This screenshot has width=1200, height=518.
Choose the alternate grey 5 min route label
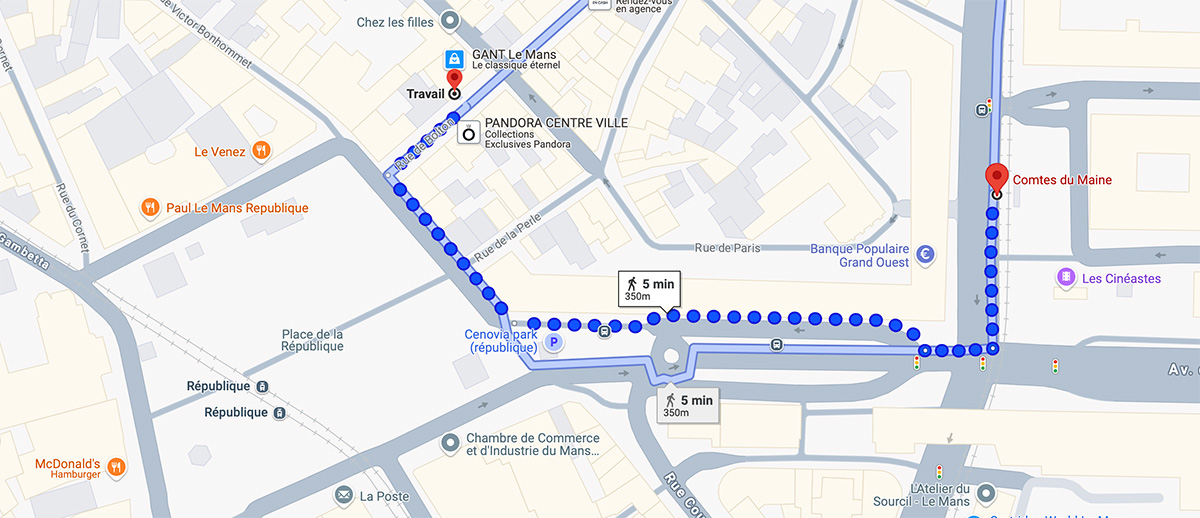point(687,406)
